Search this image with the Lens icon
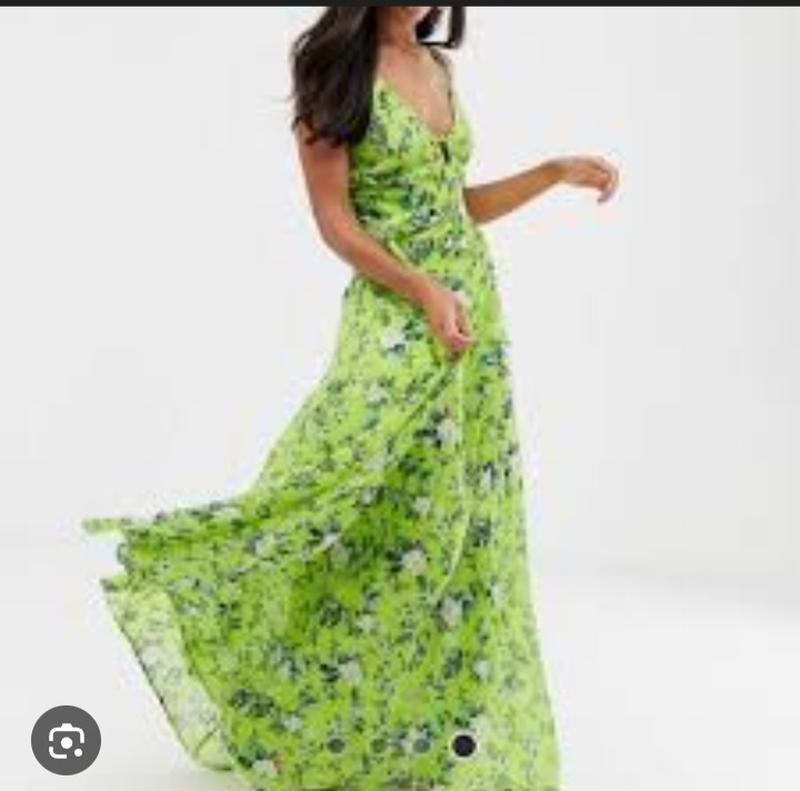This screenshot has height=791, width=800. pos(66,740)
